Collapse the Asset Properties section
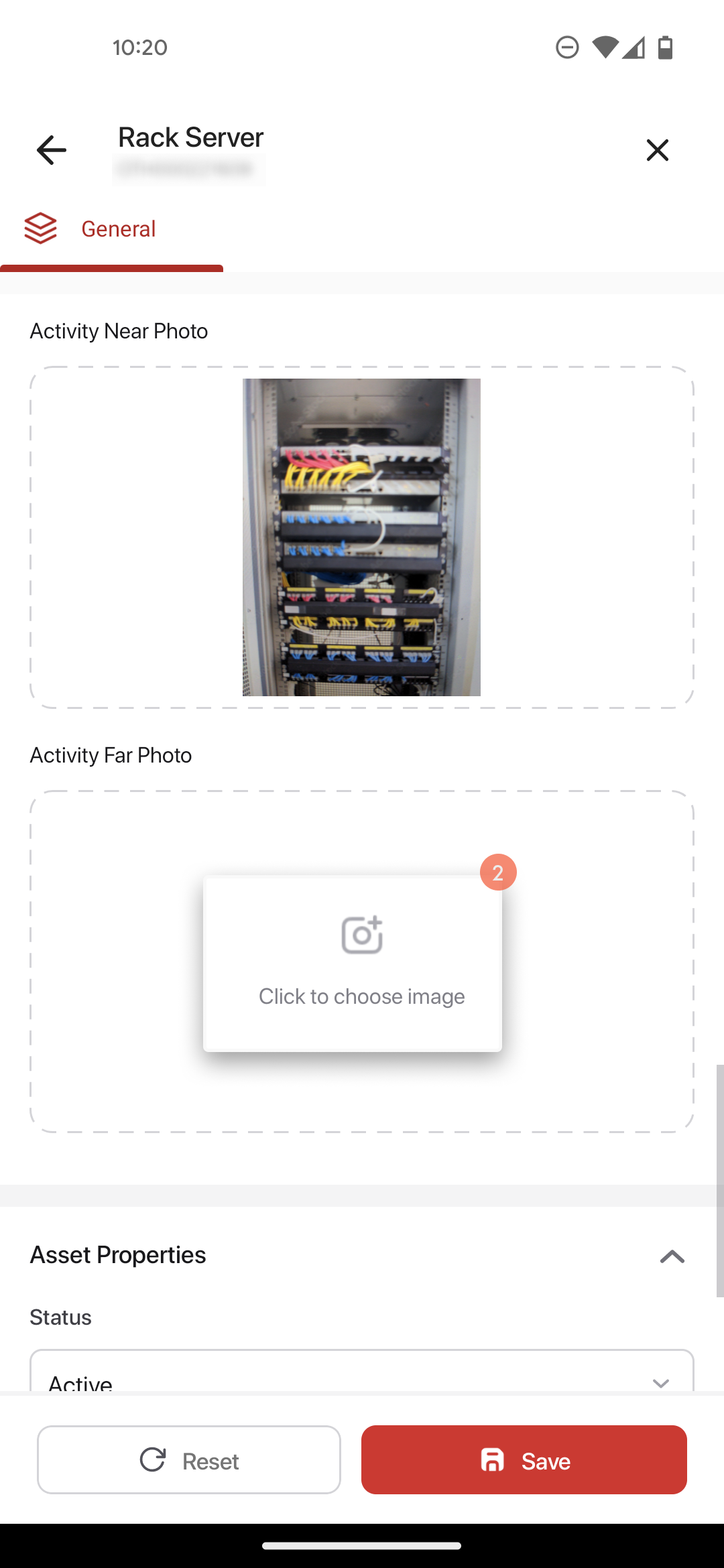This screenshot has height=1568, width=724. (x=672, y=1256)
